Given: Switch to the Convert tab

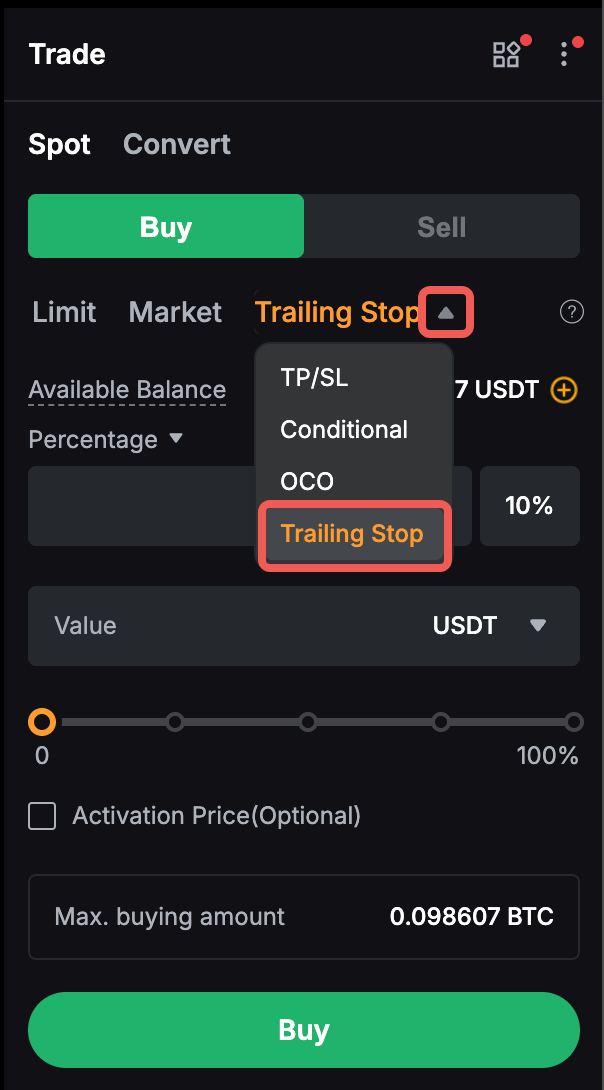Looking at the screenshot, I should 177,144.
